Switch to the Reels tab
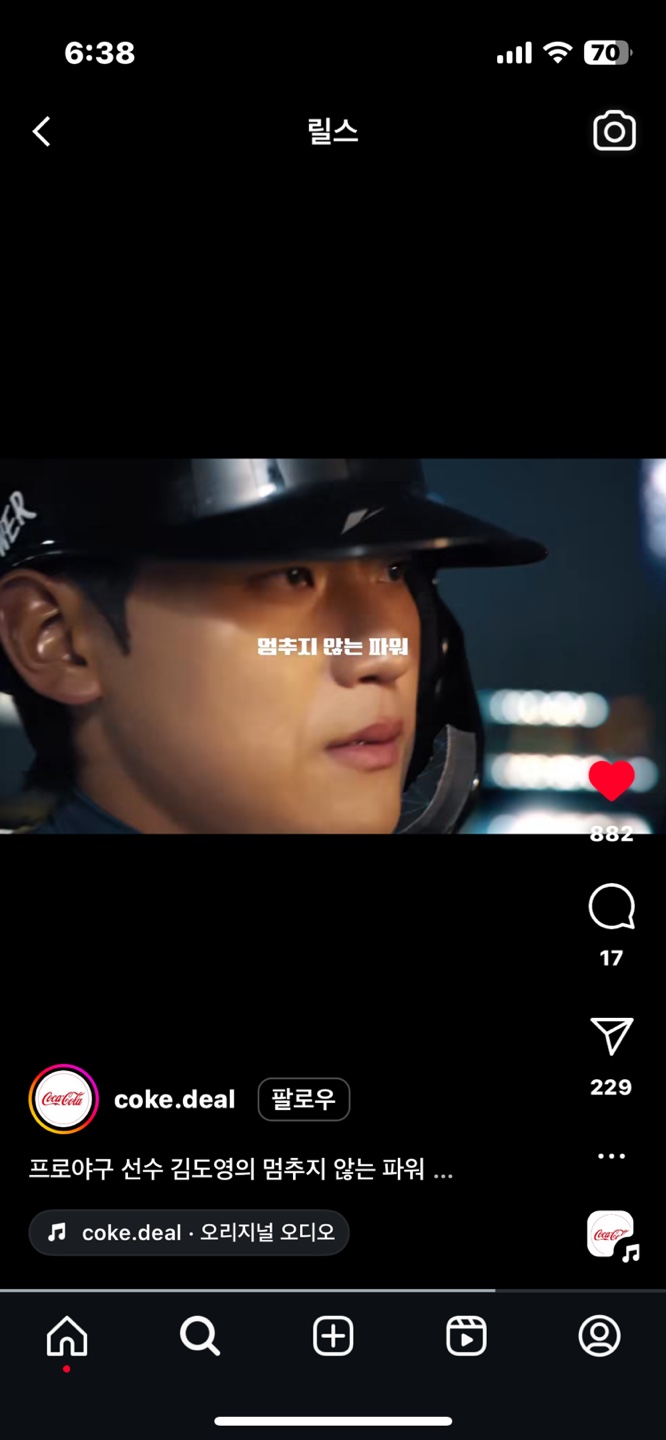The height and width of the screenshot is (1440, 666). pos(466,1337)
